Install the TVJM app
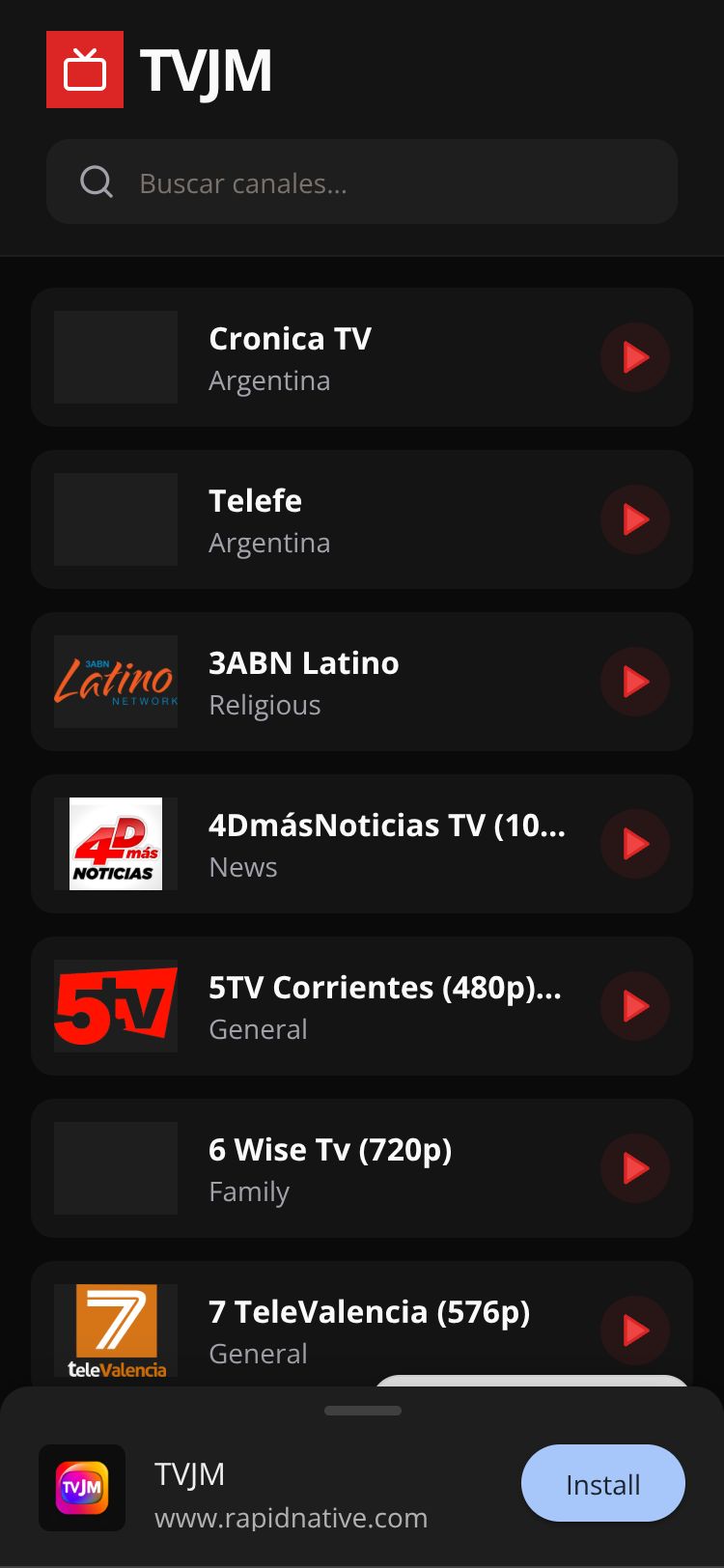The width and height of the screenshot is (724, 1568). click(602, 1483)
